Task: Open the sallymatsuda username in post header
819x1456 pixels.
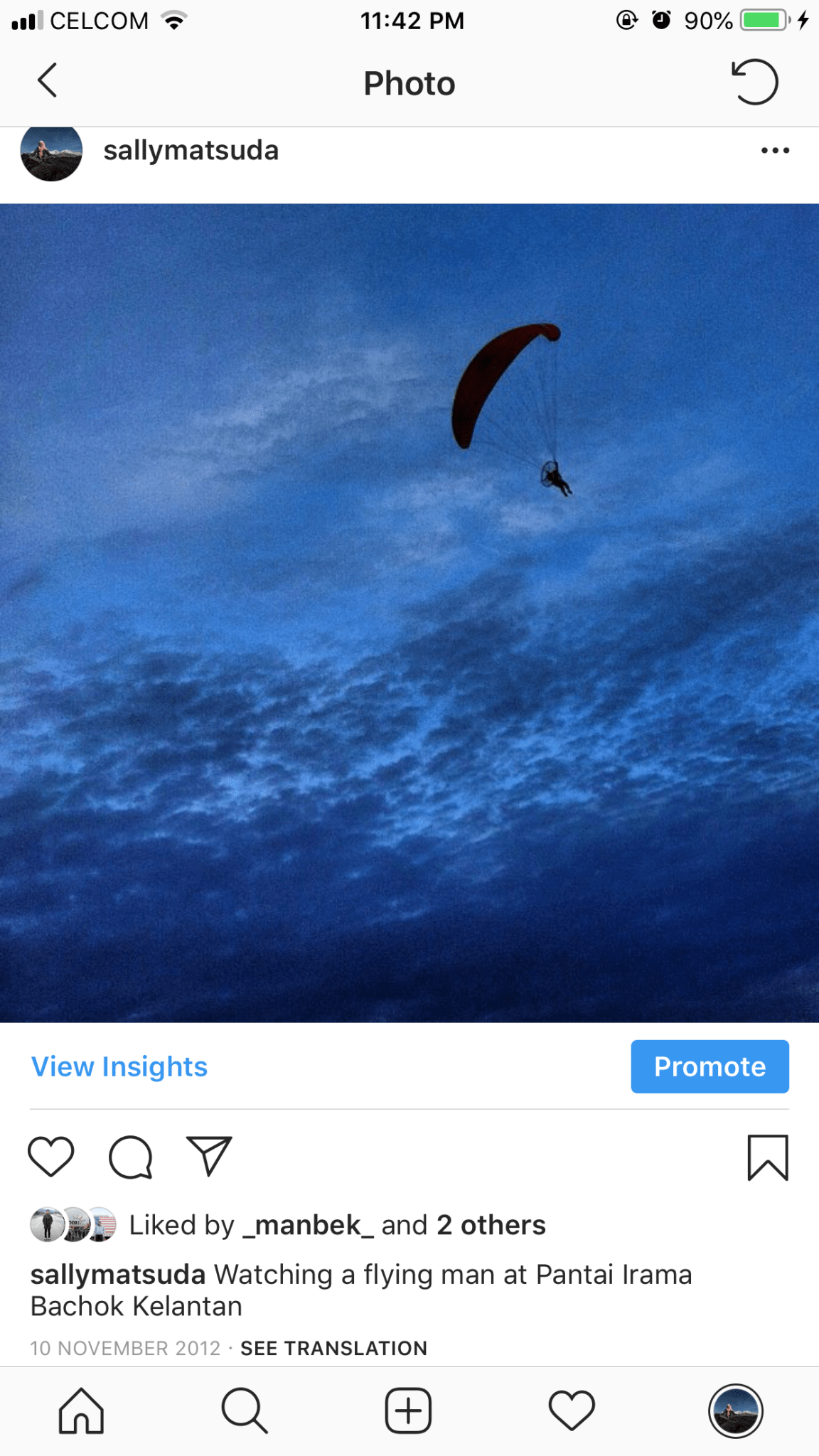Action: [x=191, y=151]
